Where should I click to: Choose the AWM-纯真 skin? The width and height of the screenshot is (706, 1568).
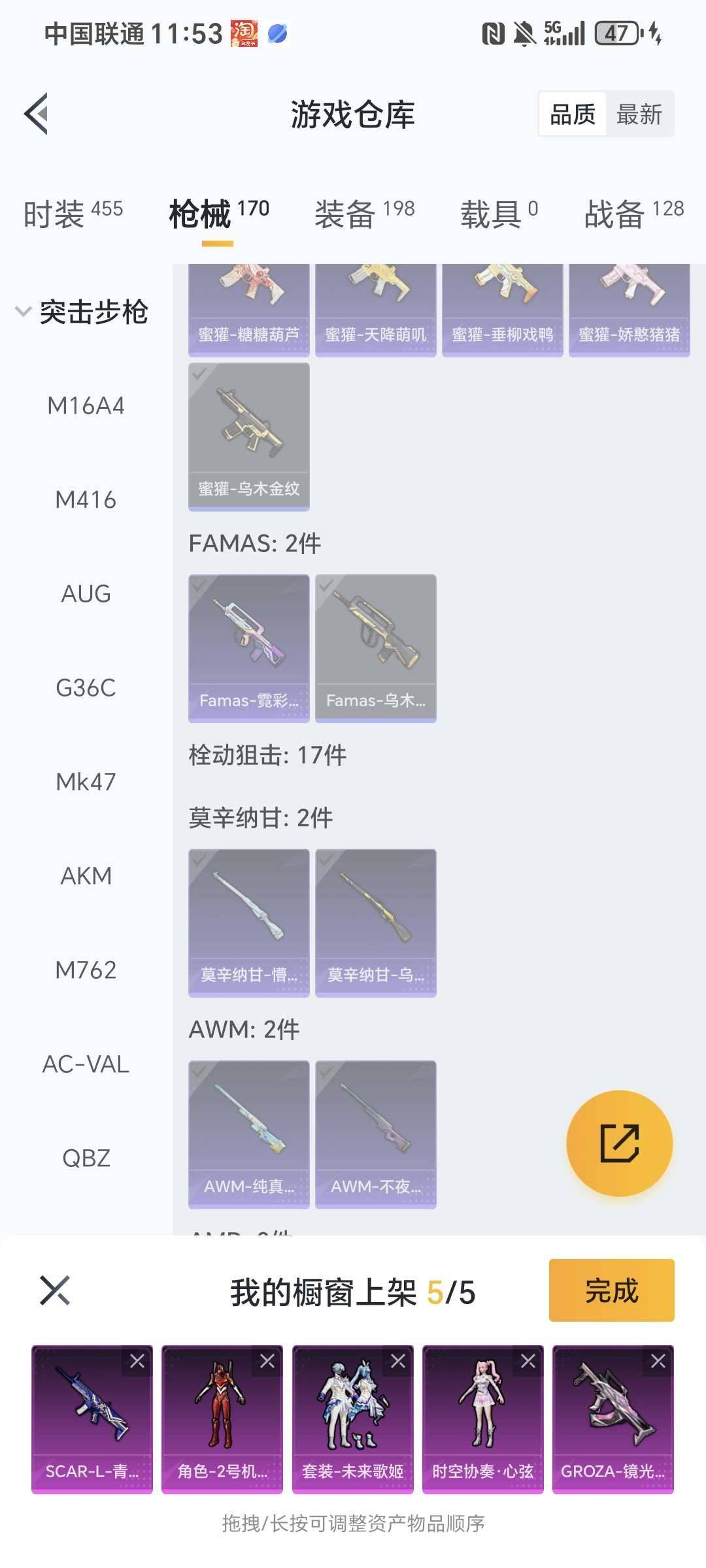248,1134
